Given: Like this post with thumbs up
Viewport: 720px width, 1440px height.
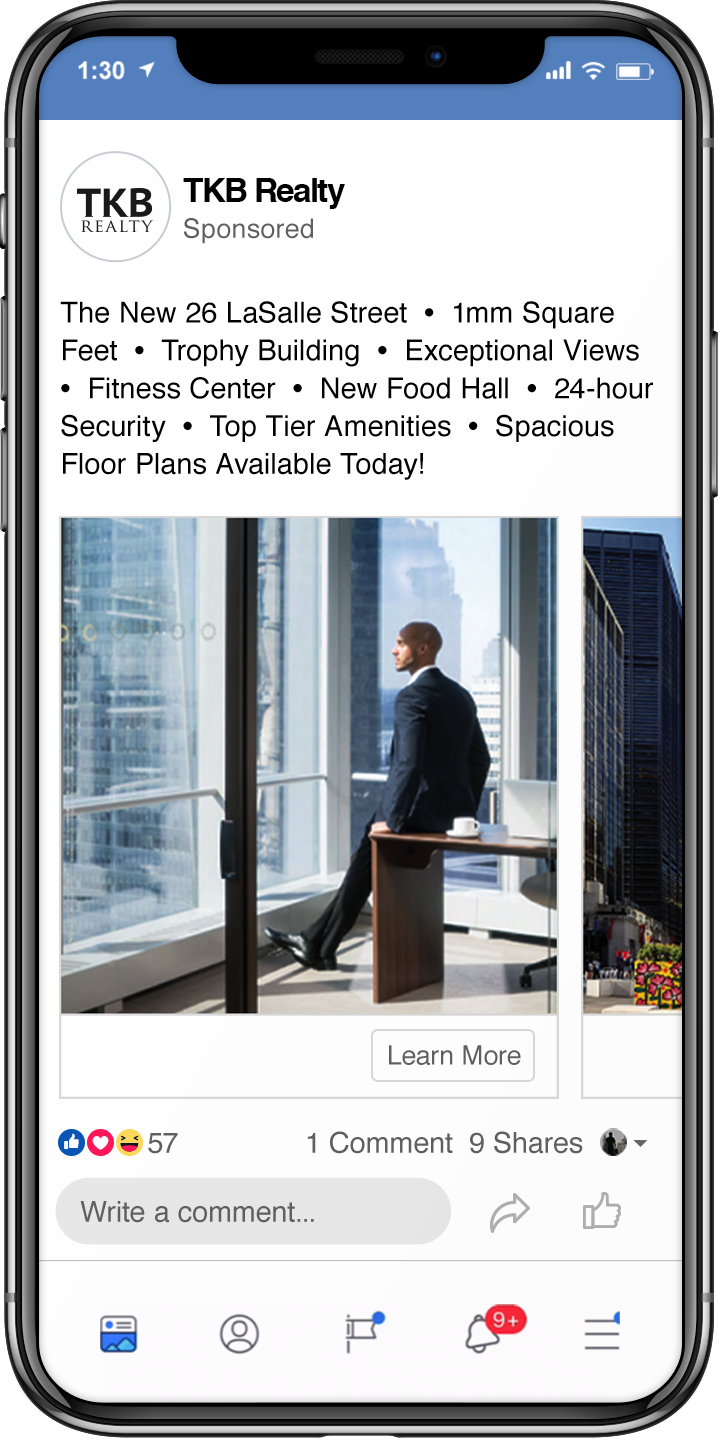Looking at the screenshot, I should point(601,1212).
